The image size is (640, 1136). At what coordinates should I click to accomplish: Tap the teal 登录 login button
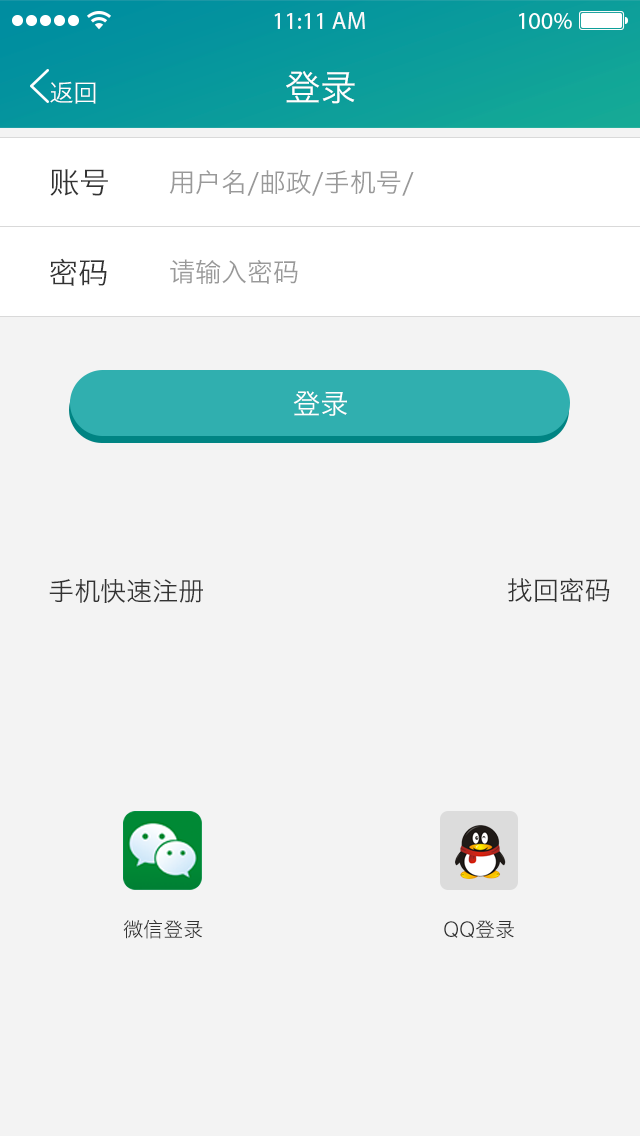(320, 406)
